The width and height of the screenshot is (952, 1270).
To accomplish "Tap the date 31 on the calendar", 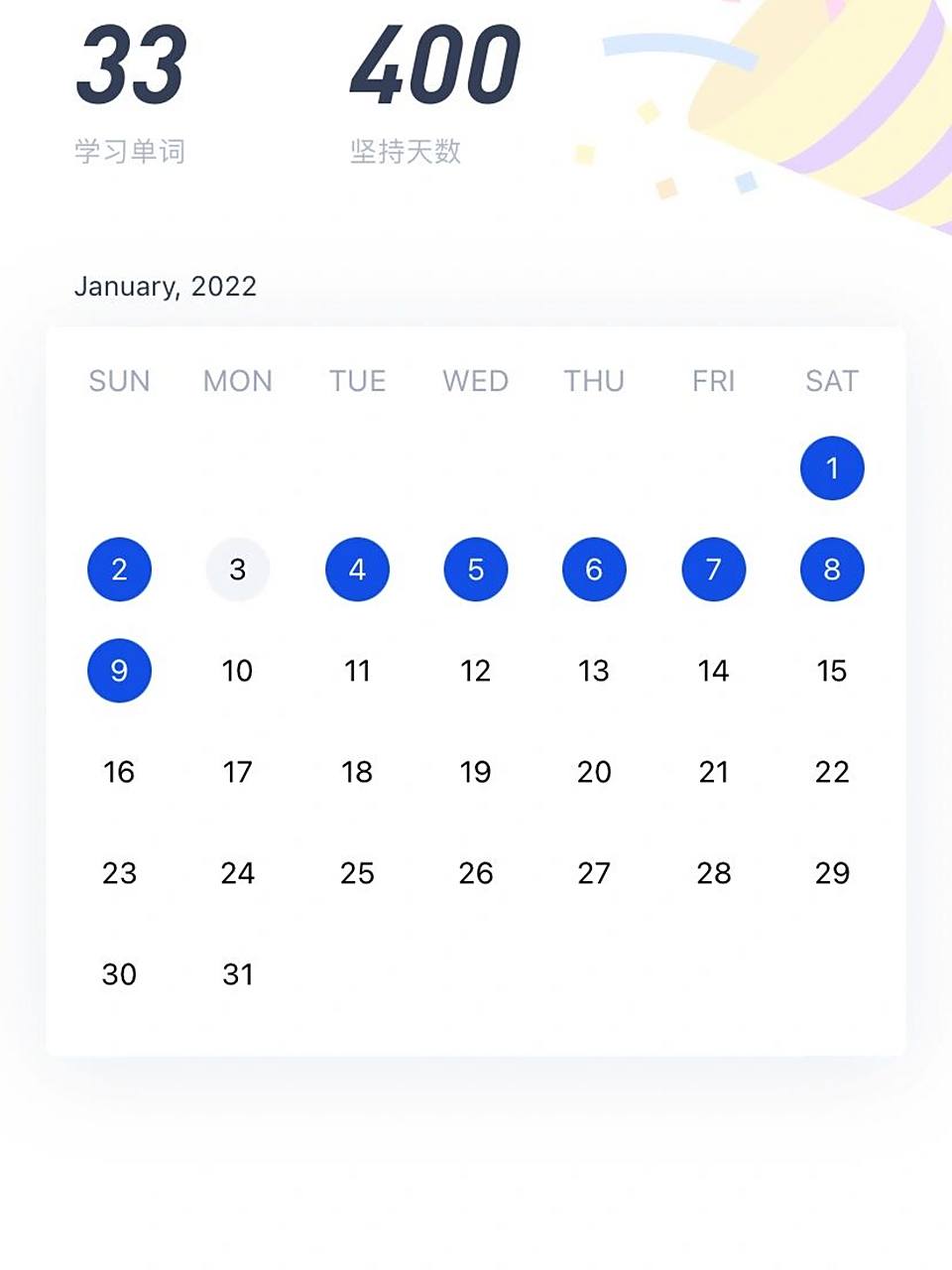I will (x=237, y=974).
